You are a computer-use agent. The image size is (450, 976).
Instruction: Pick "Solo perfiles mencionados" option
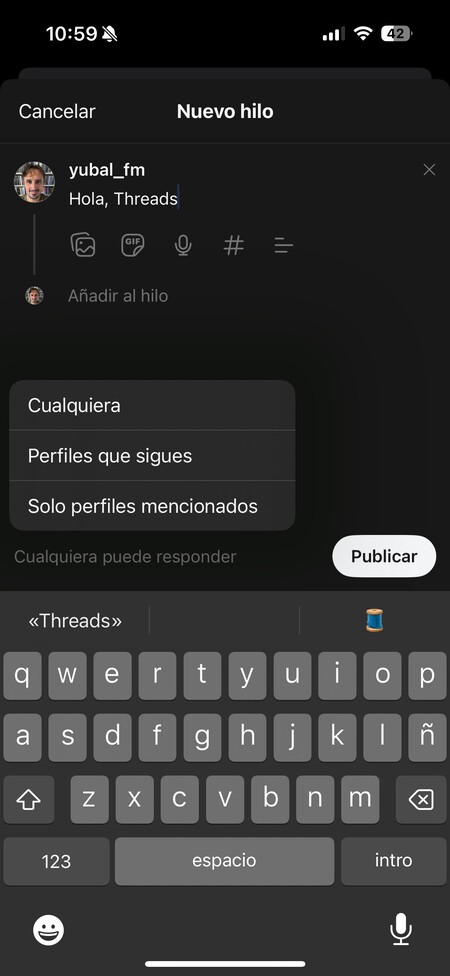coord(152,506)
